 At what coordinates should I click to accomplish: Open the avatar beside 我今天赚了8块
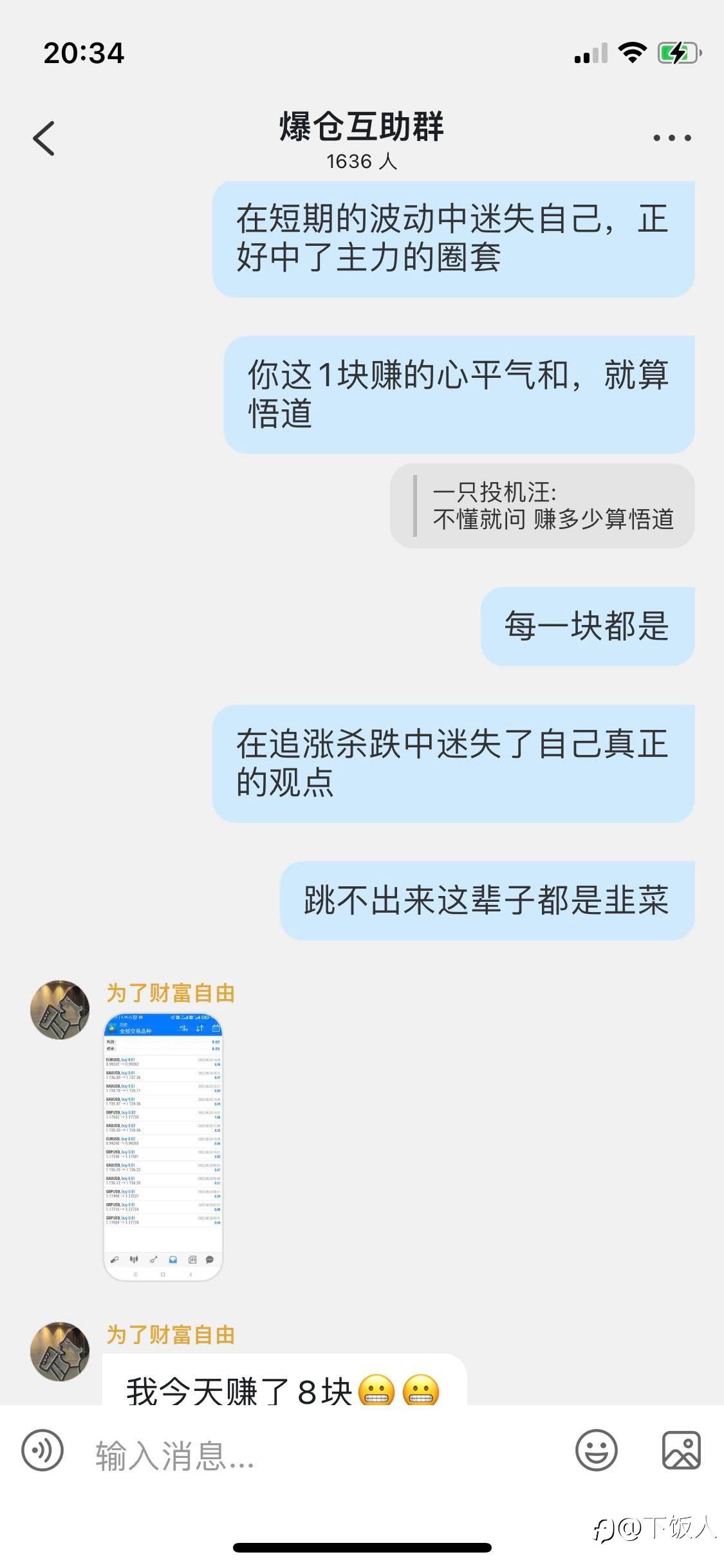click(60, 1352)
